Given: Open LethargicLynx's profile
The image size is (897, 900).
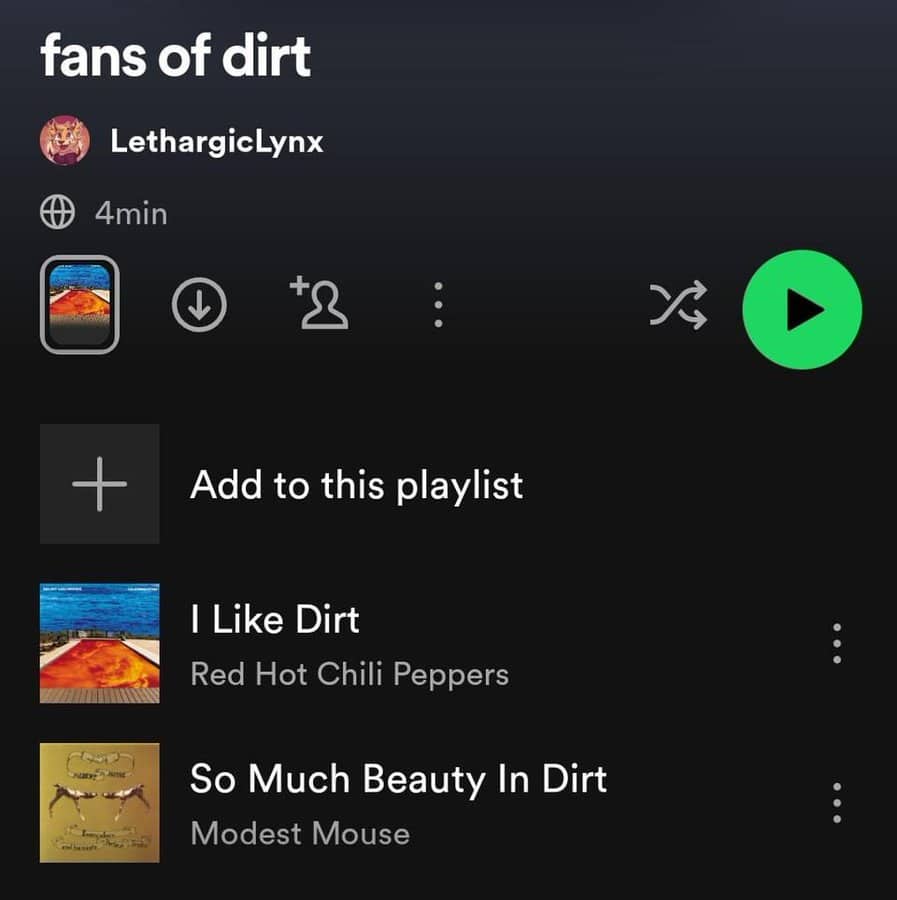Looking at the screenshot, I should pos(216,141).
